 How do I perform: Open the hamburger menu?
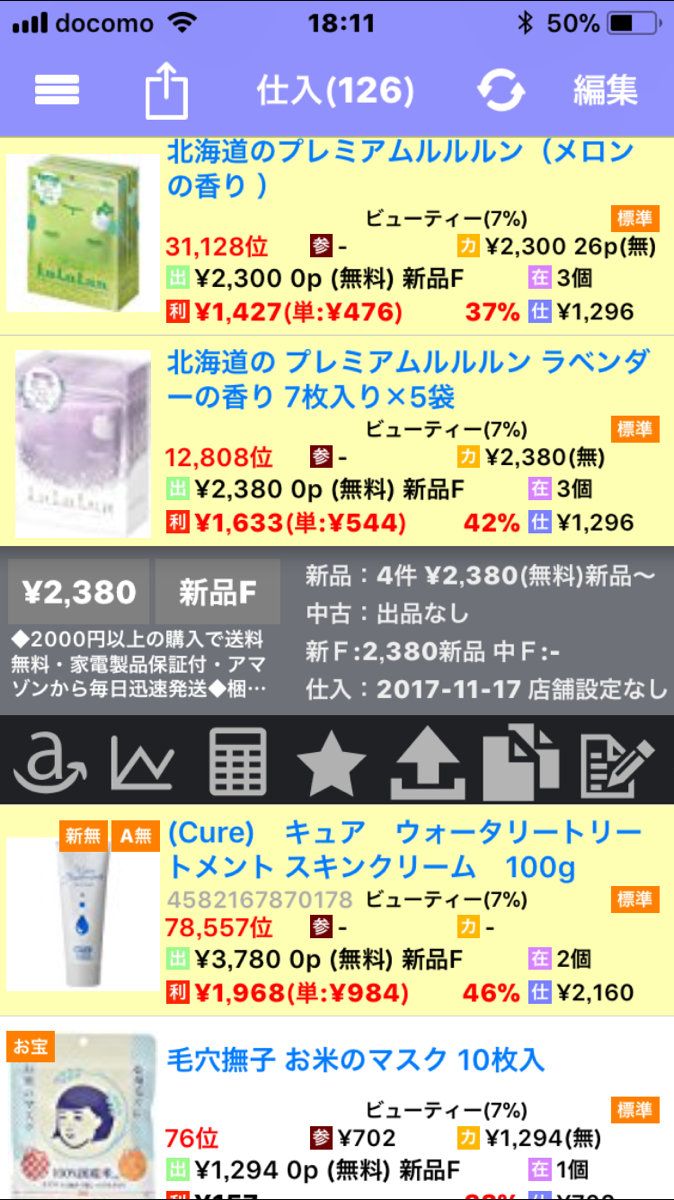[x=57, y=91]
